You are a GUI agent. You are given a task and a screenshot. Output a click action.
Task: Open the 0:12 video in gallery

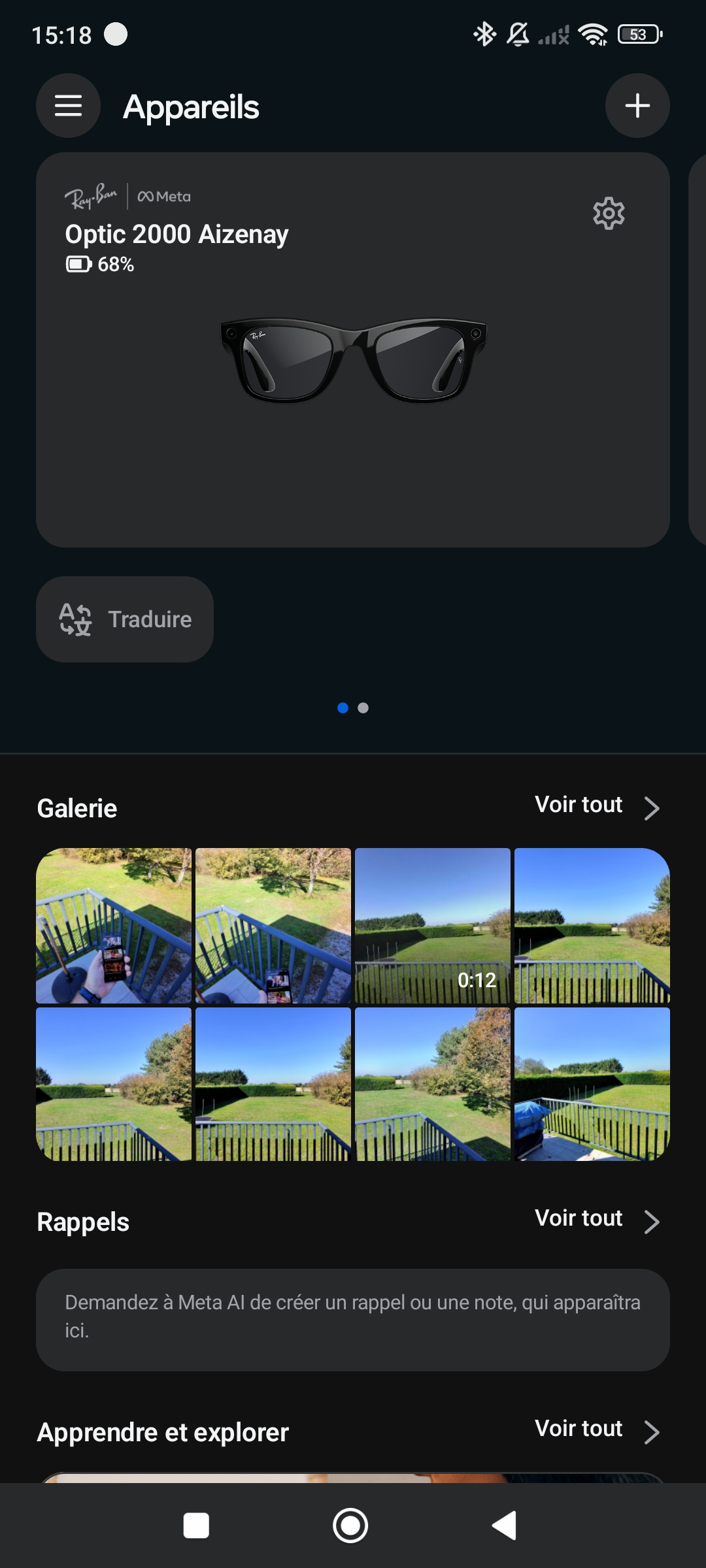click(432, 925)
